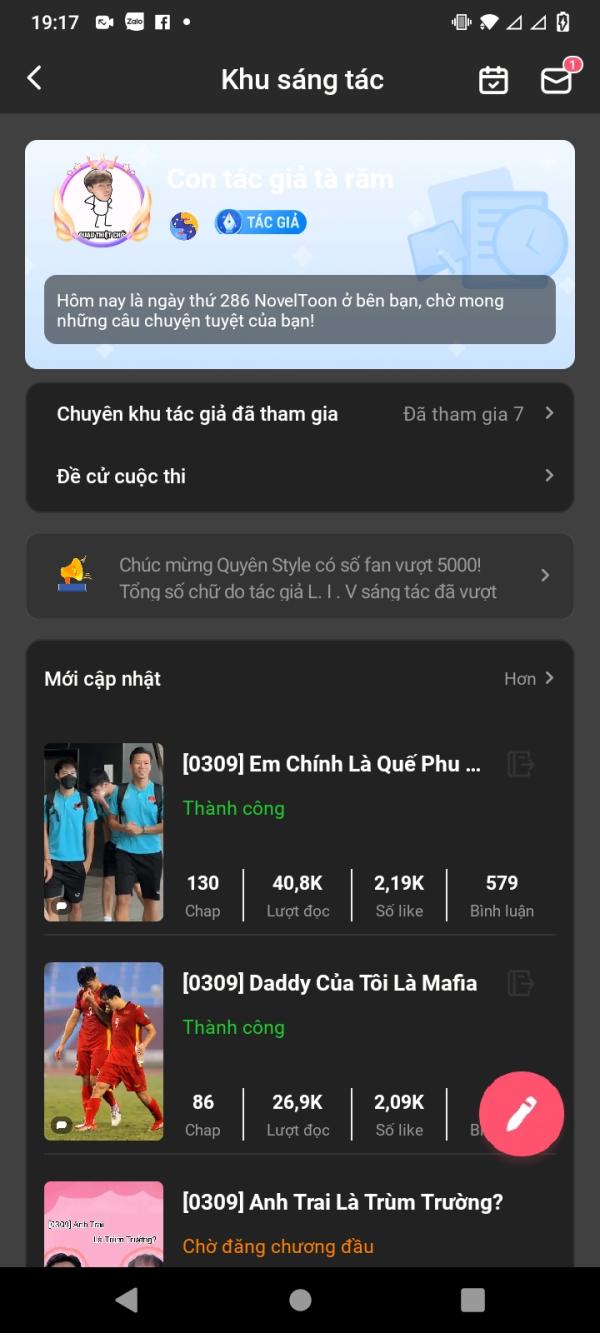
Task: Open the Em Chính Là Quế Phu story
Action: [x=331, y=764]
